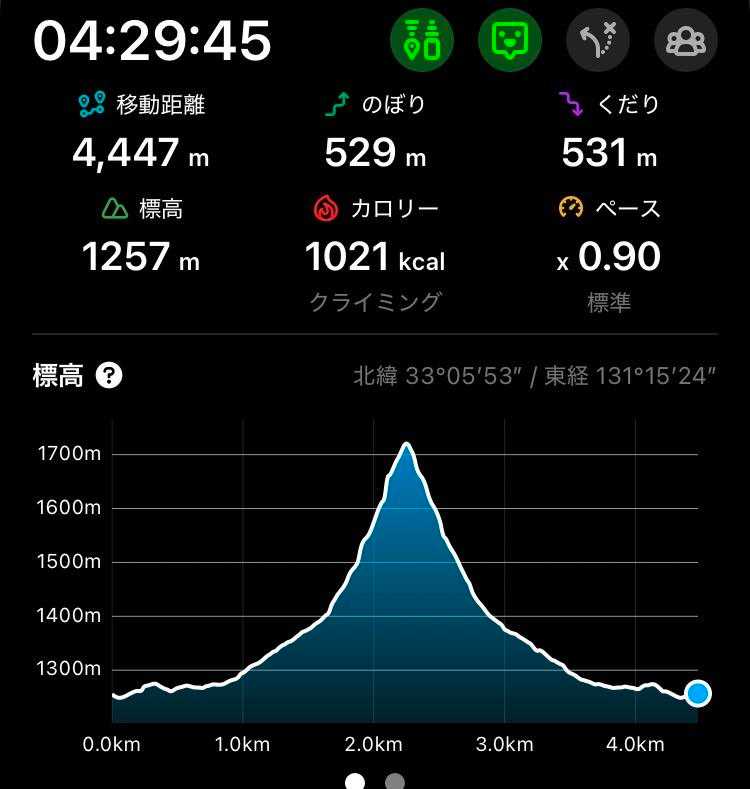Open the group members icon

686,41
